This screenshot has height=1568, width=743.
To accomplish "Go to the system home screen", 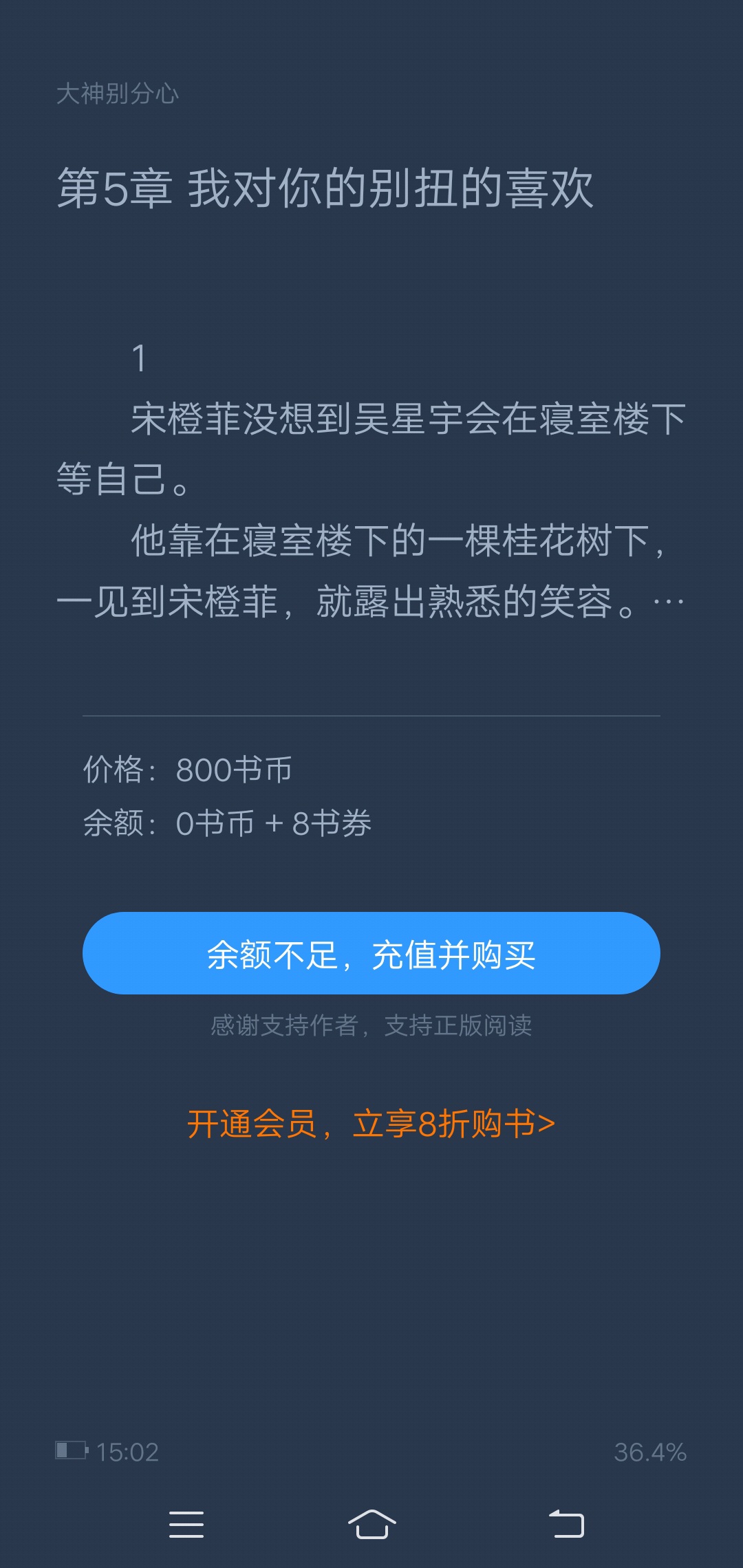I will pos(371,1525).
